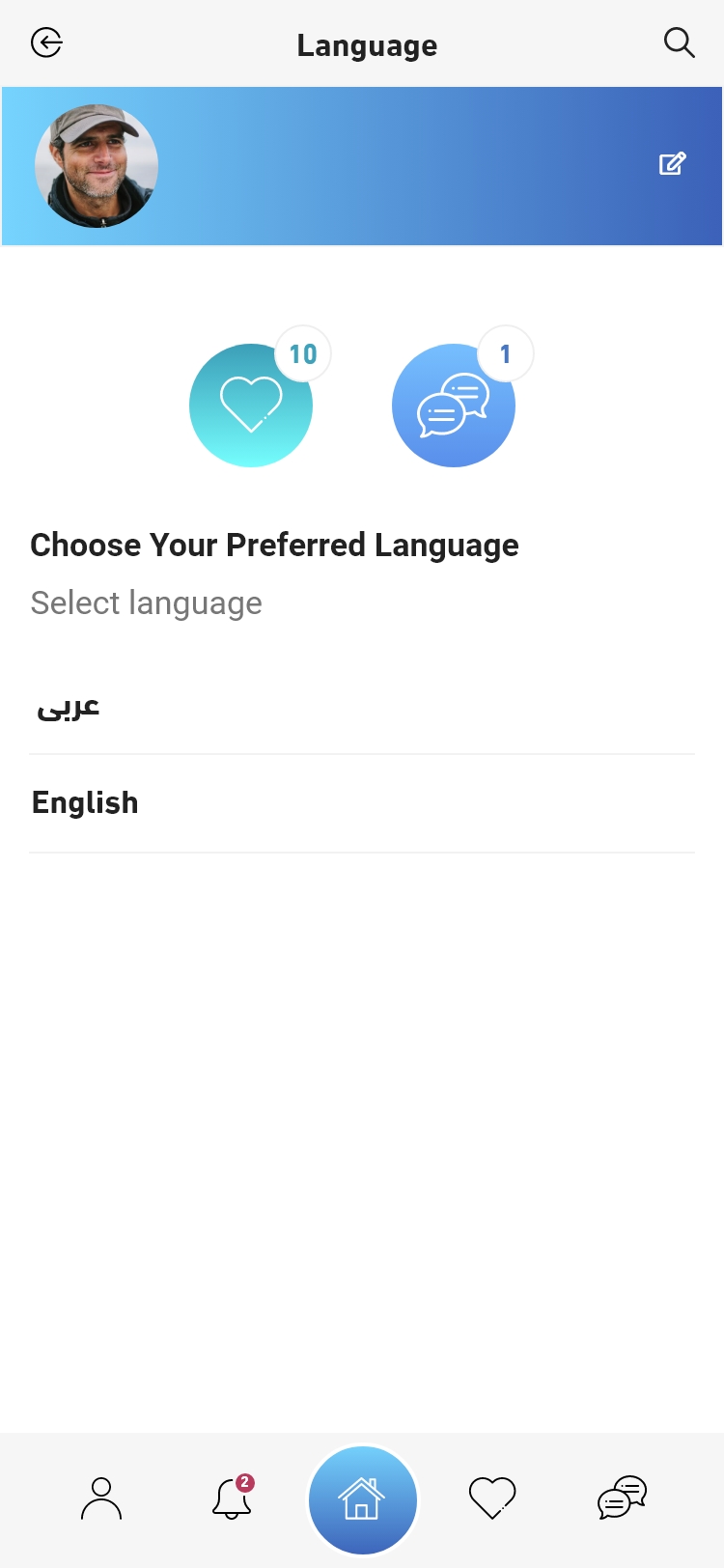Select Arabic as preferred language

click(x=70, y=708)
